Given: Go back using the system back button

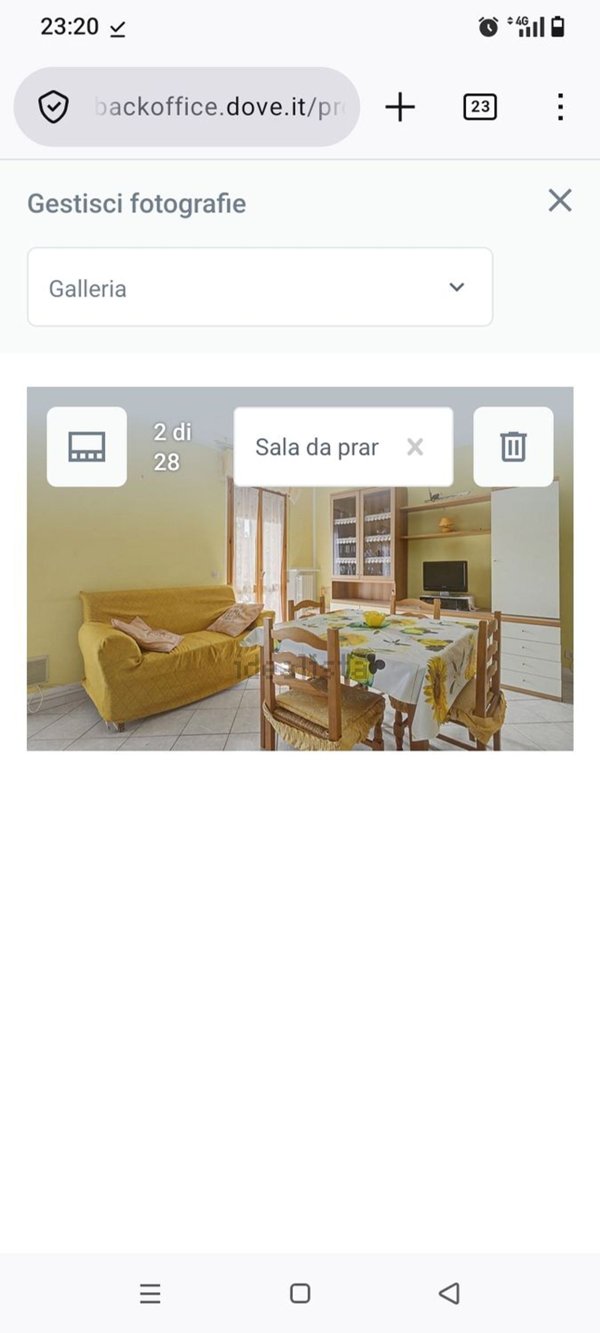Looking at the screenshot, I should (449, 1293).
